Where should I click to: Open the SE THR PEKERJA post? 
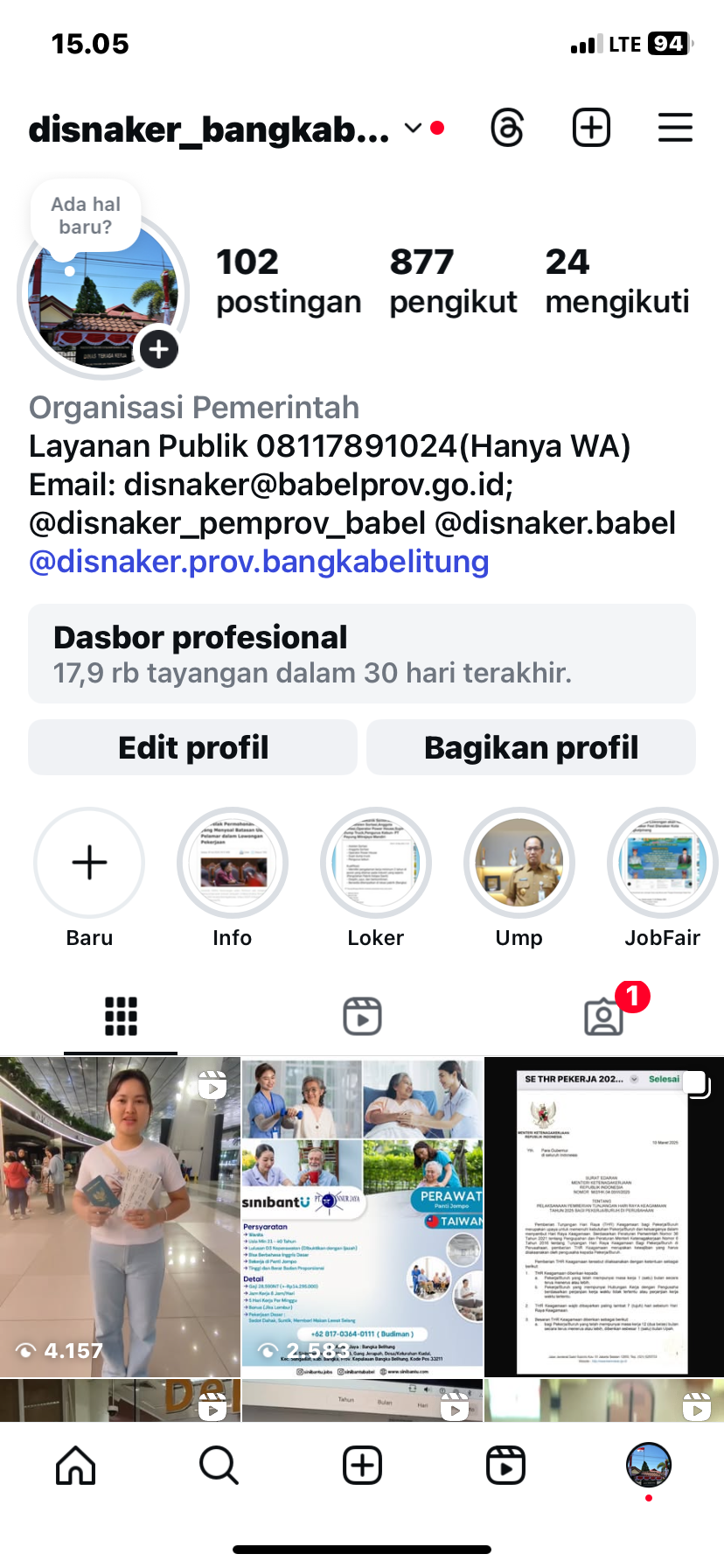604,1216
